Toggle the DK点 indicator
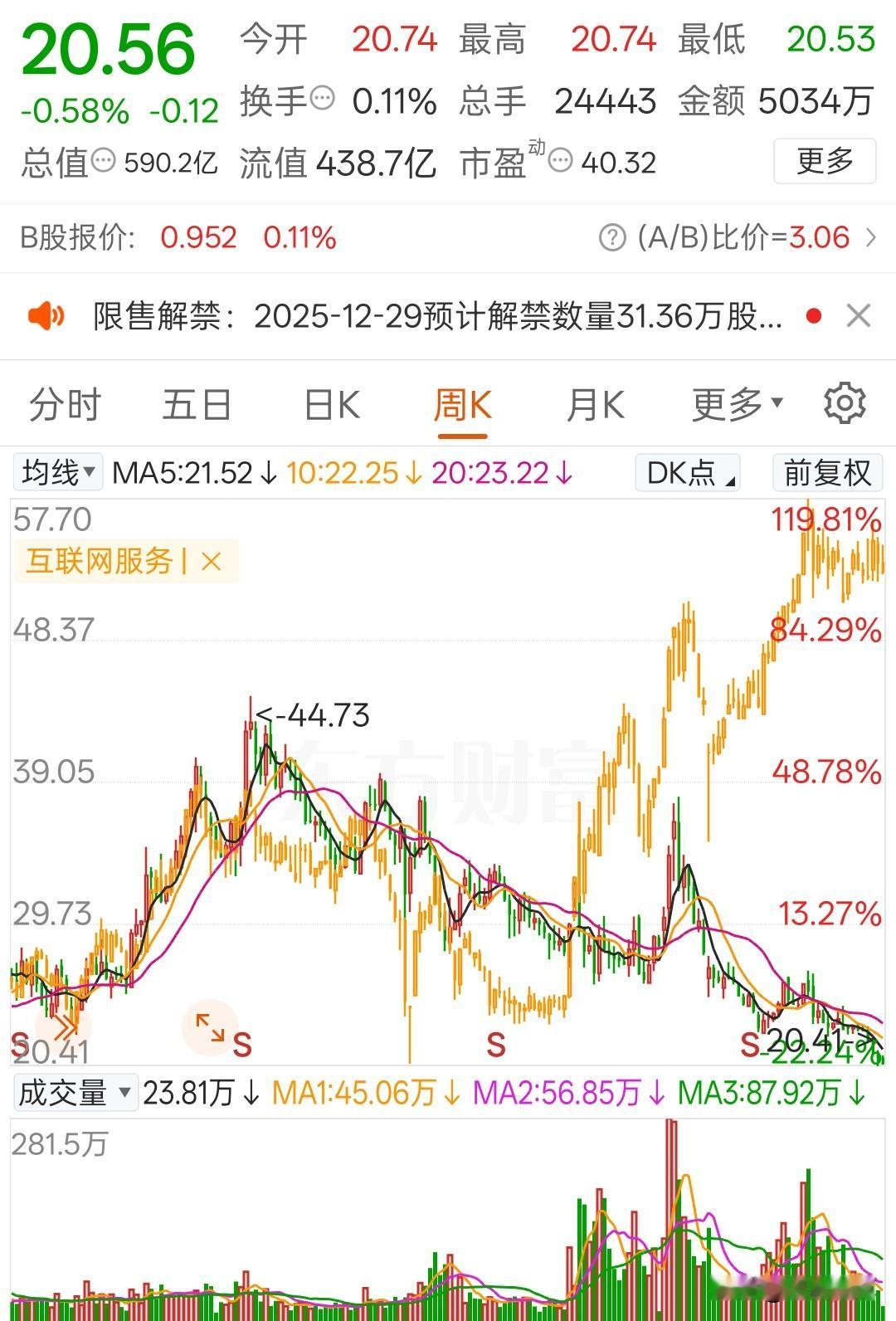The image size is (896, 1321). click(685, 473)
